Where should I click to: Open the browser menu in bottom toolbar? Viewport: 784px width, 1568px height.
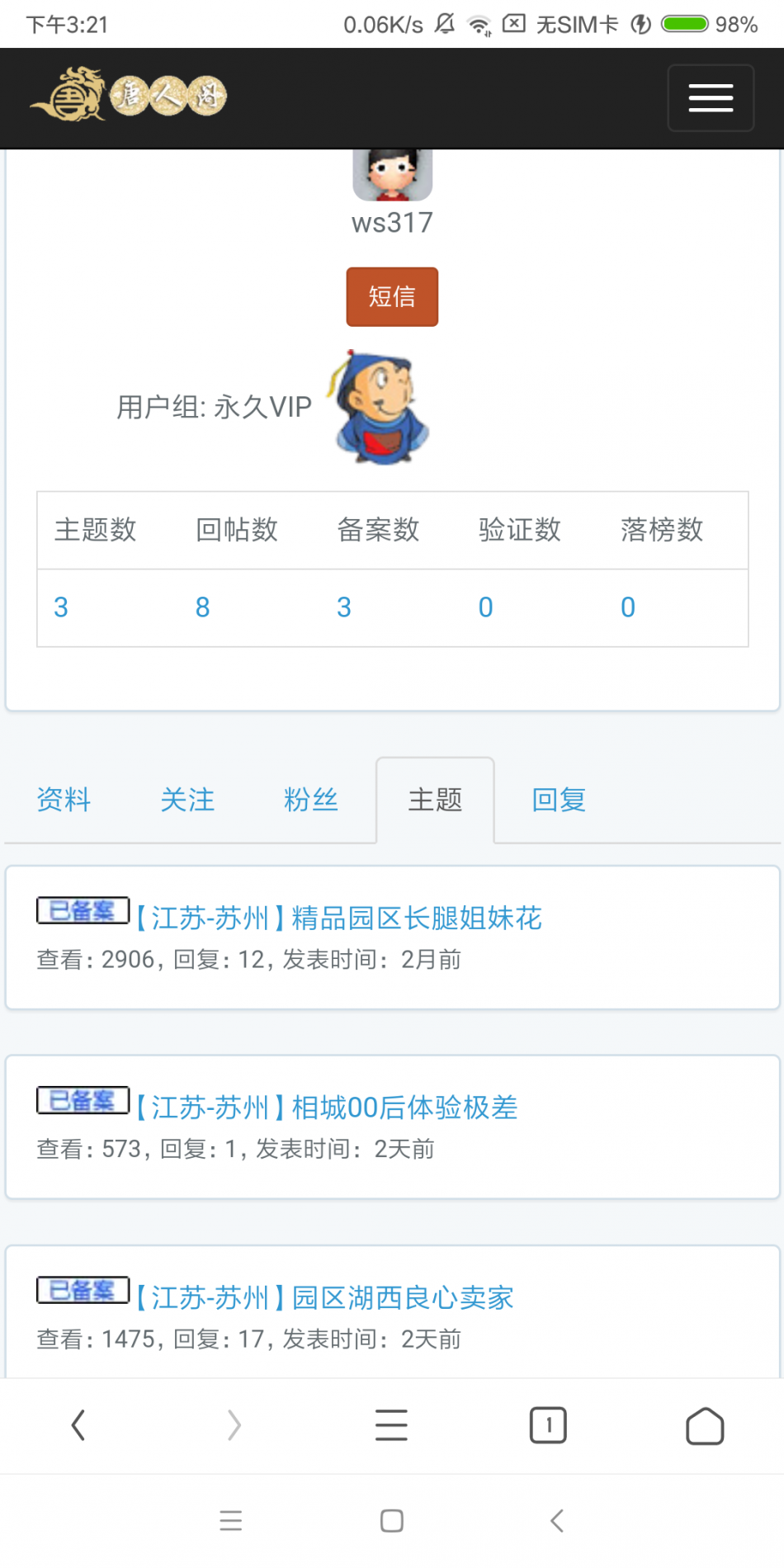point(391,1425)
